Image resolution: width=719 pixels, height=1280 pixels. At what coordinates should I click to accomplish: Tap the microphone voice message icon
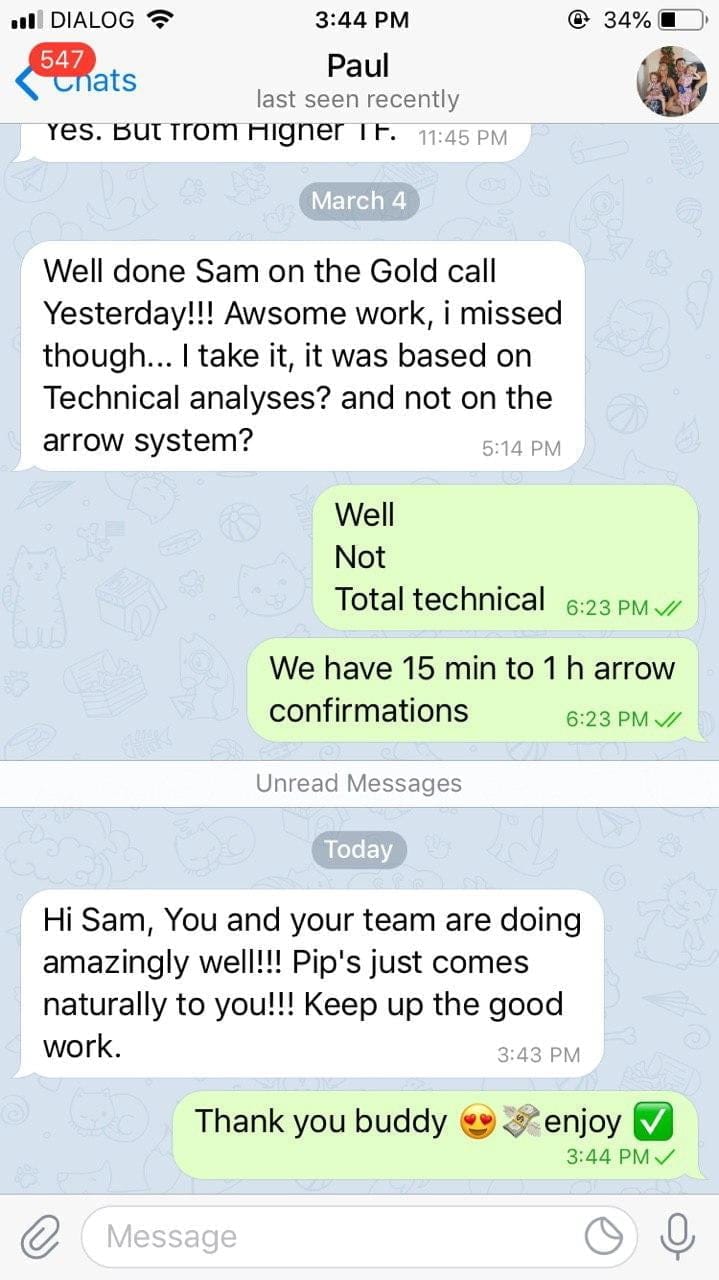[x=677, y=1237]
